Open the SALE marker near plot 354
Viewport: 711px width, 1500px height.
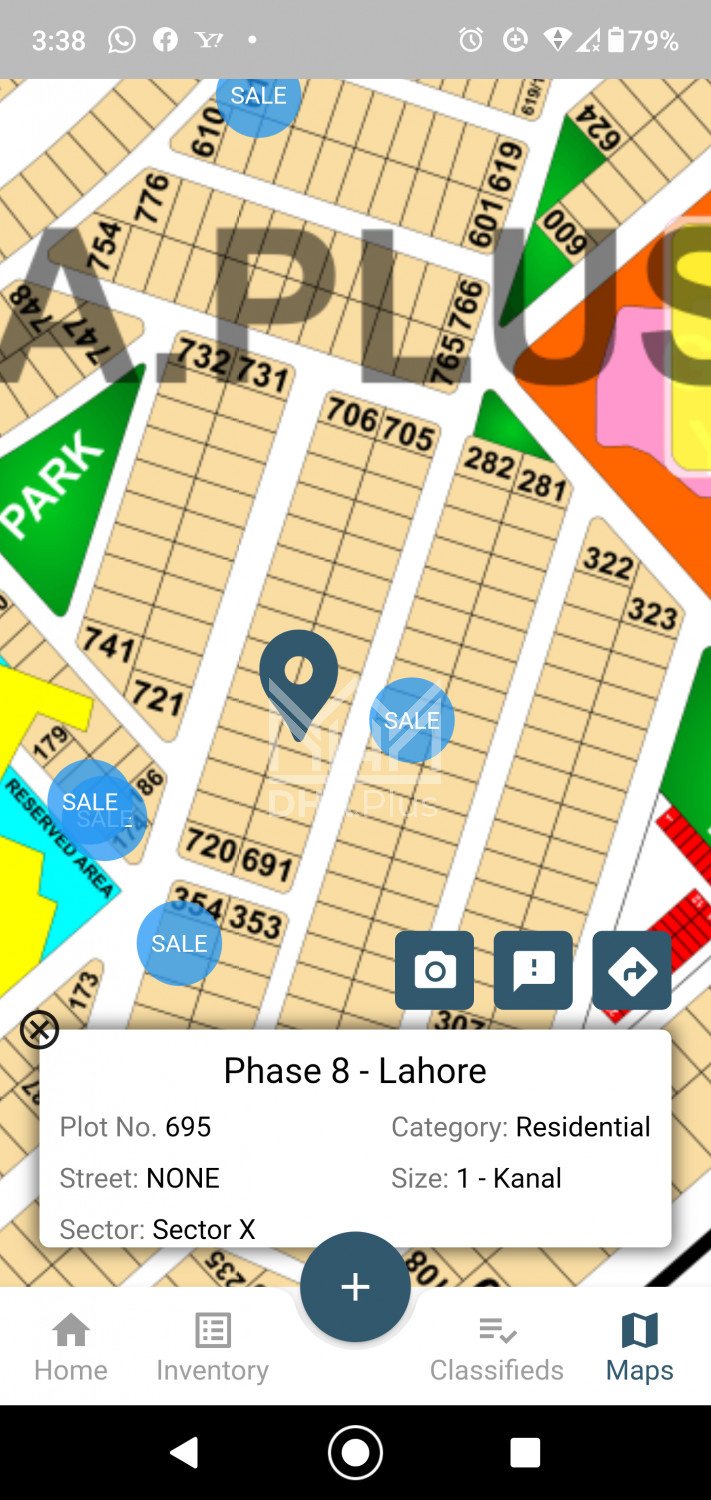(x=179, y=943)
